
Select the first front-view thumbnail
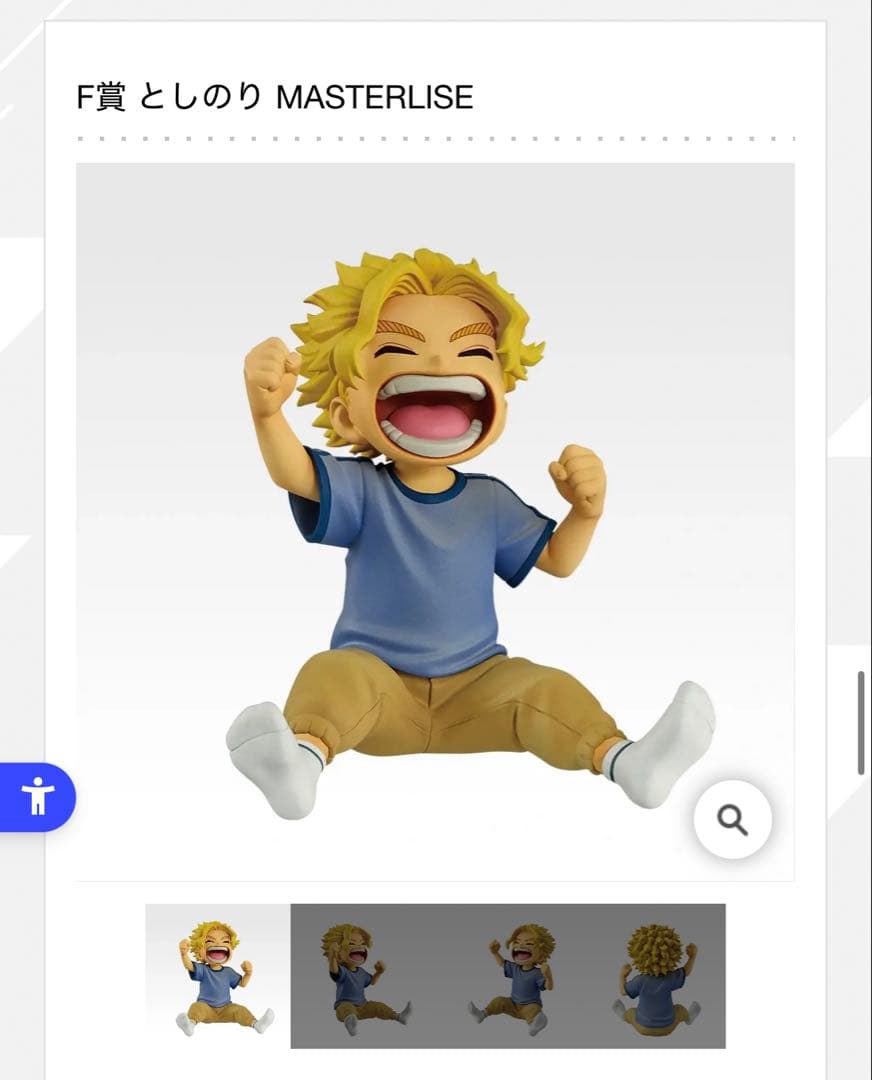pos(218,976)
